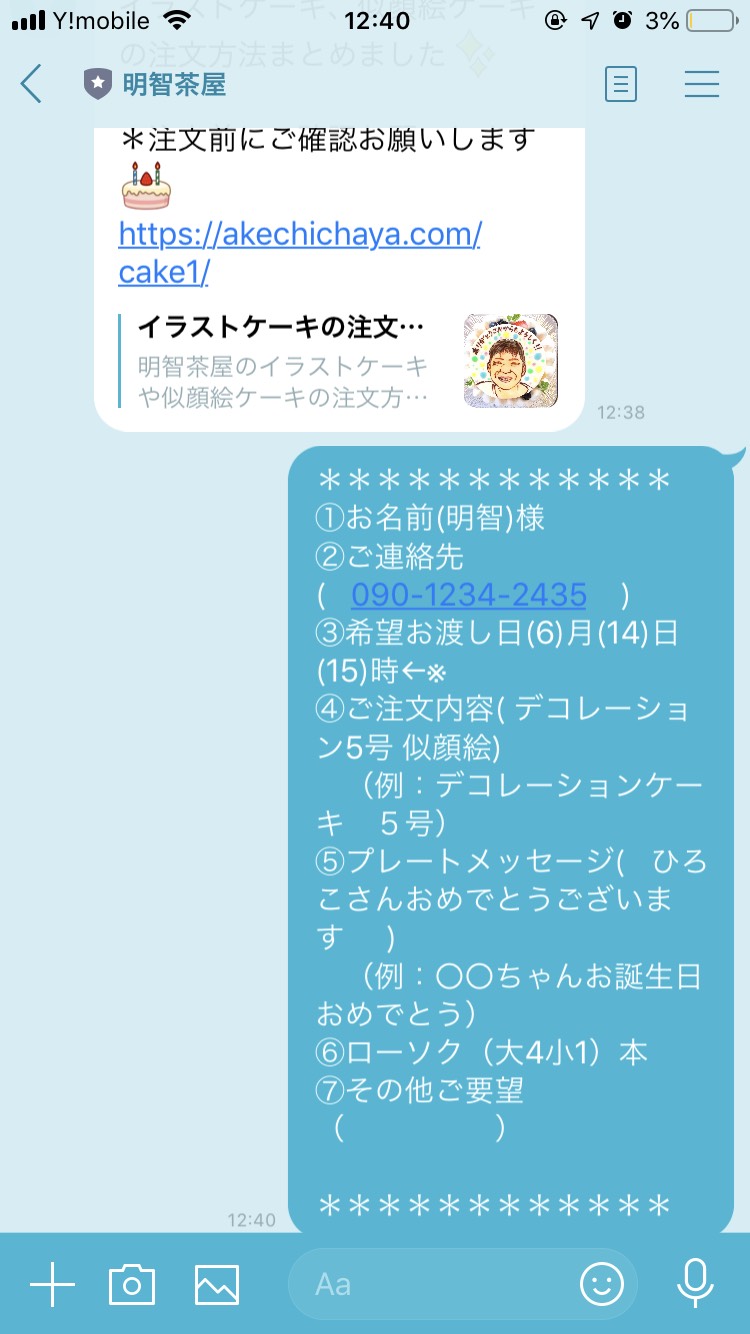750x1334 pixels.
Task: Open the イラストケーキの注文 link preview card
Action: click(x=340, y=361)
